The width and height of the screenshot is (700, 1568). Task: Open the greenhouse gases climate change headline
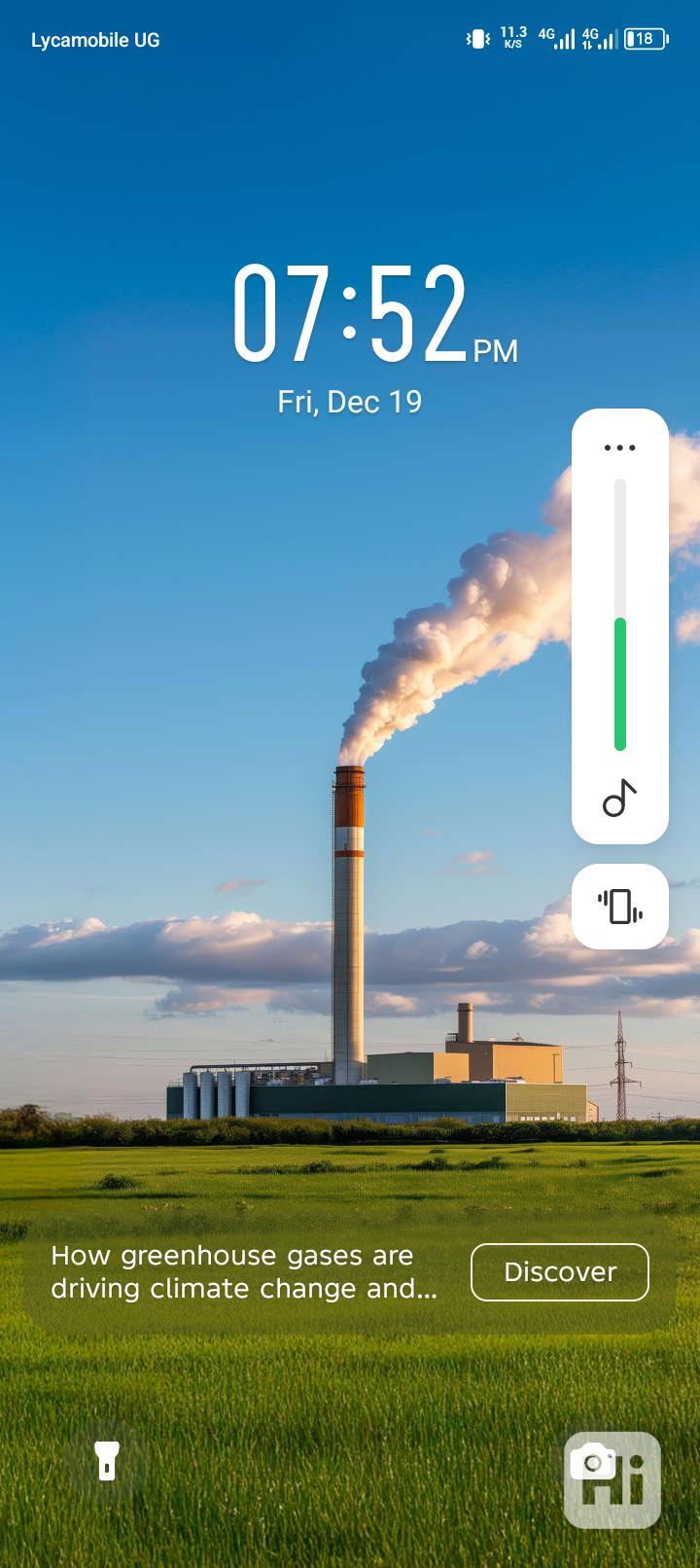click(x=244, y=1272)
